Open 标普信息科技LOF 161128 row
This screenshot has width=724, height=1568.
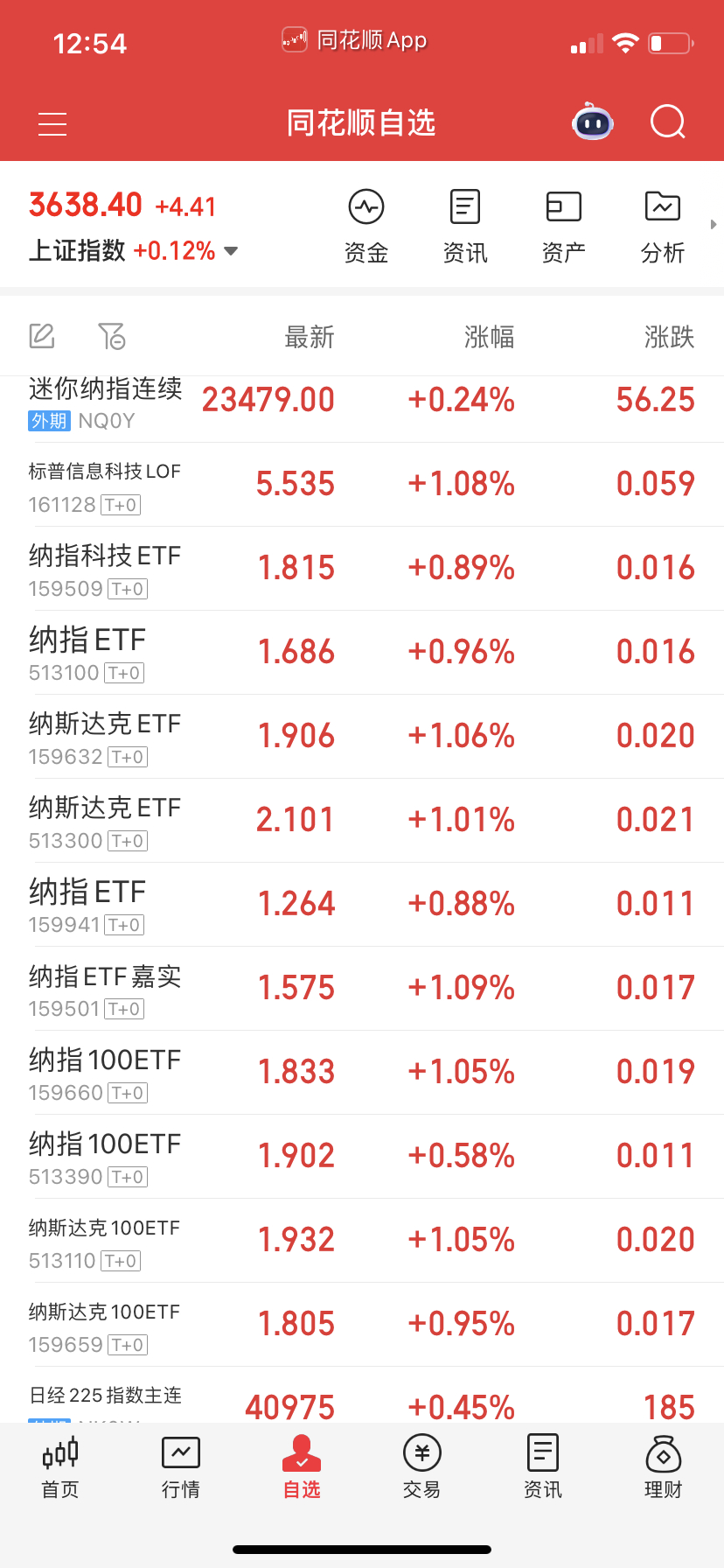point(362,485)
